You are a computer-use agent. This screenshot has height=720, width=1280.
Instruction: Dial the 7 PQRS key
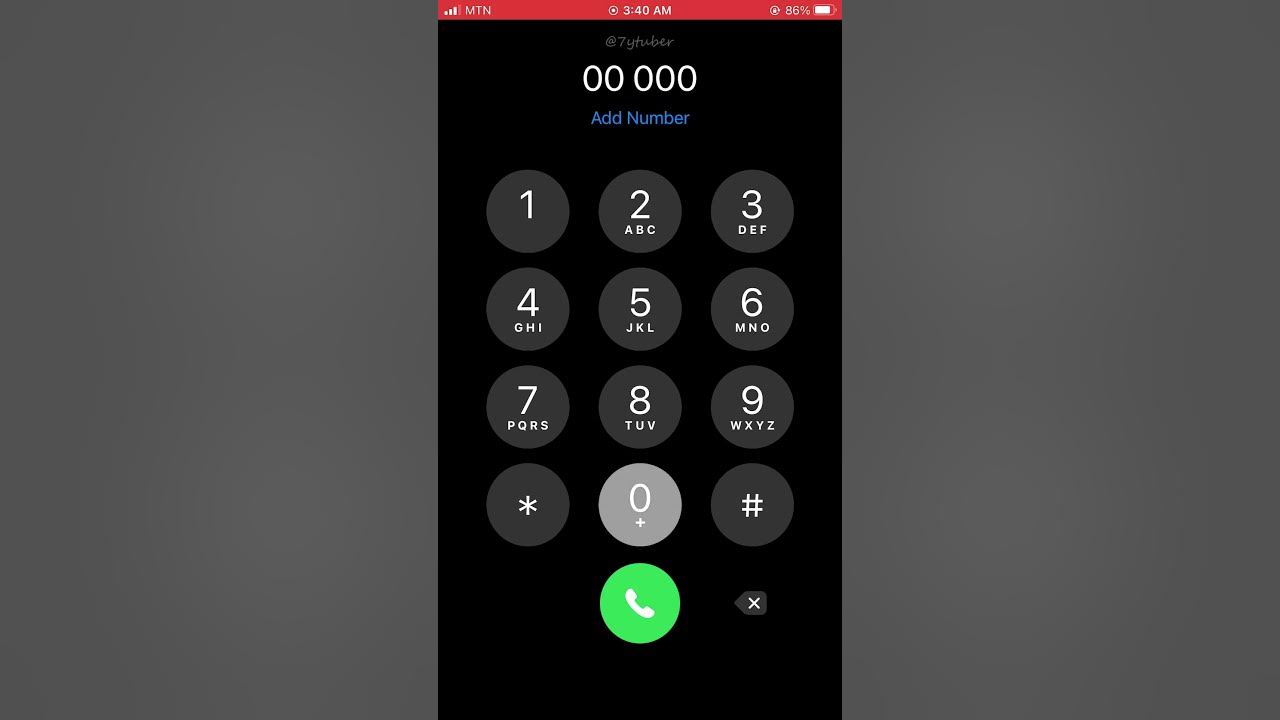(x=528, y=407)
